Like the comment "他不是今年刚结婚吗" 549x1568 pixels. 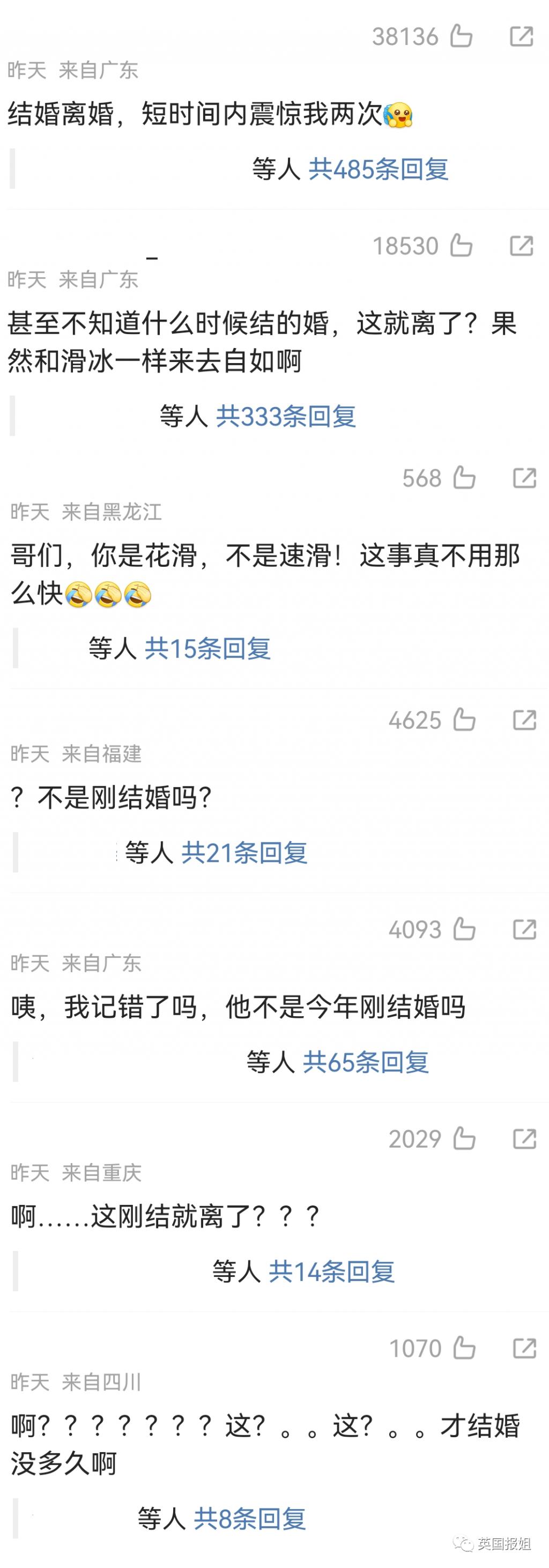(464, 929)
